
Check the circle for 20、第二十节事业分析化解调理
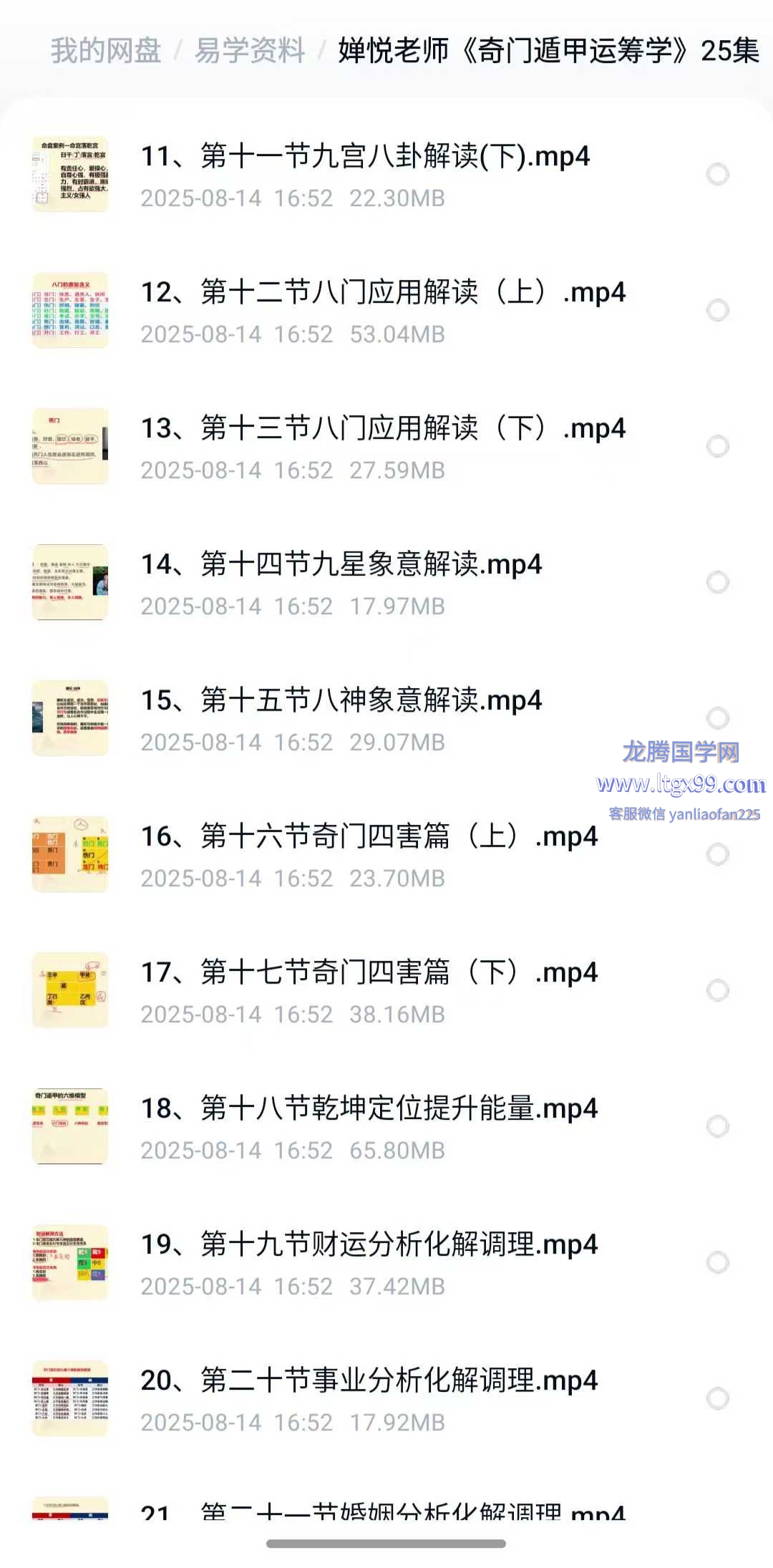(x=717, y=1398)
